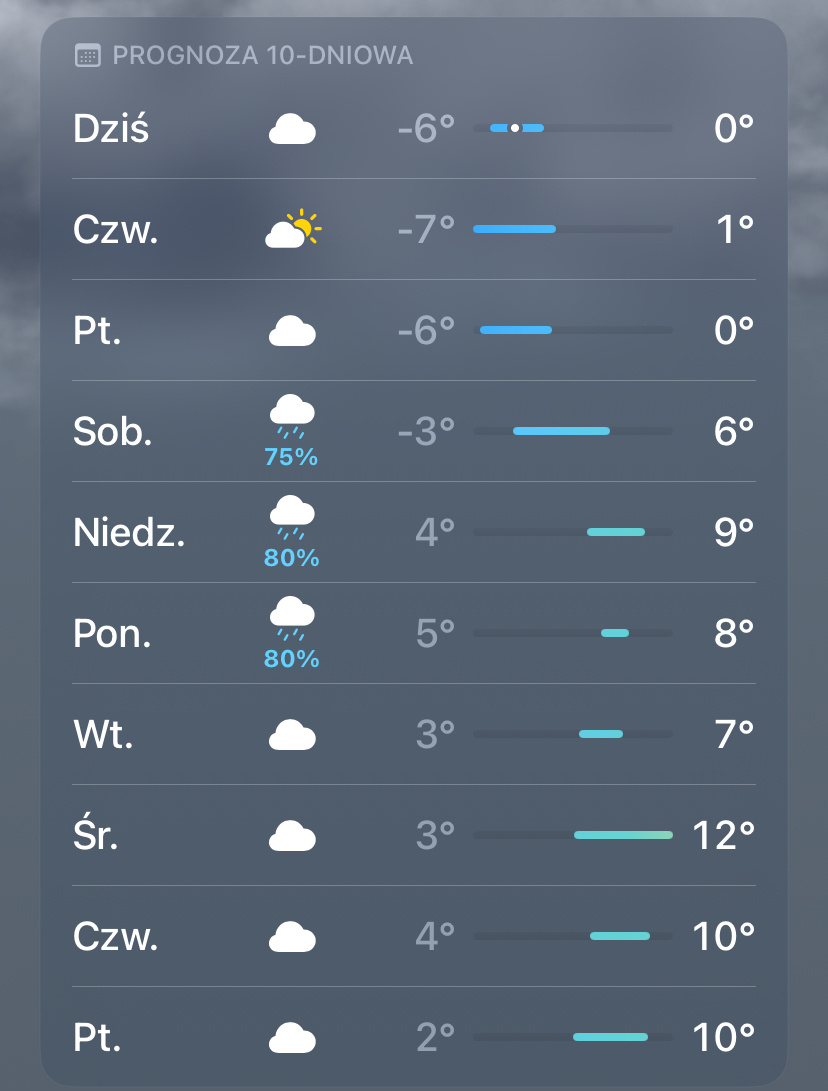828x1091 pixels.
Task: Open the Wt. day forecast
Action: click(413, 735)
